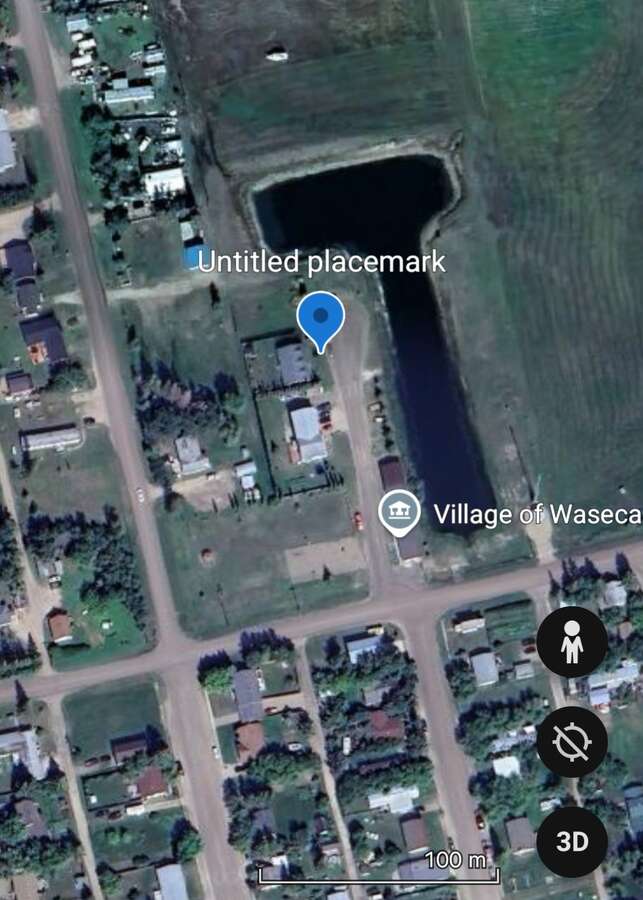This screenshot has height=900, width=643.
Task: Enter Street View with the pegman button
Action: 572,642
